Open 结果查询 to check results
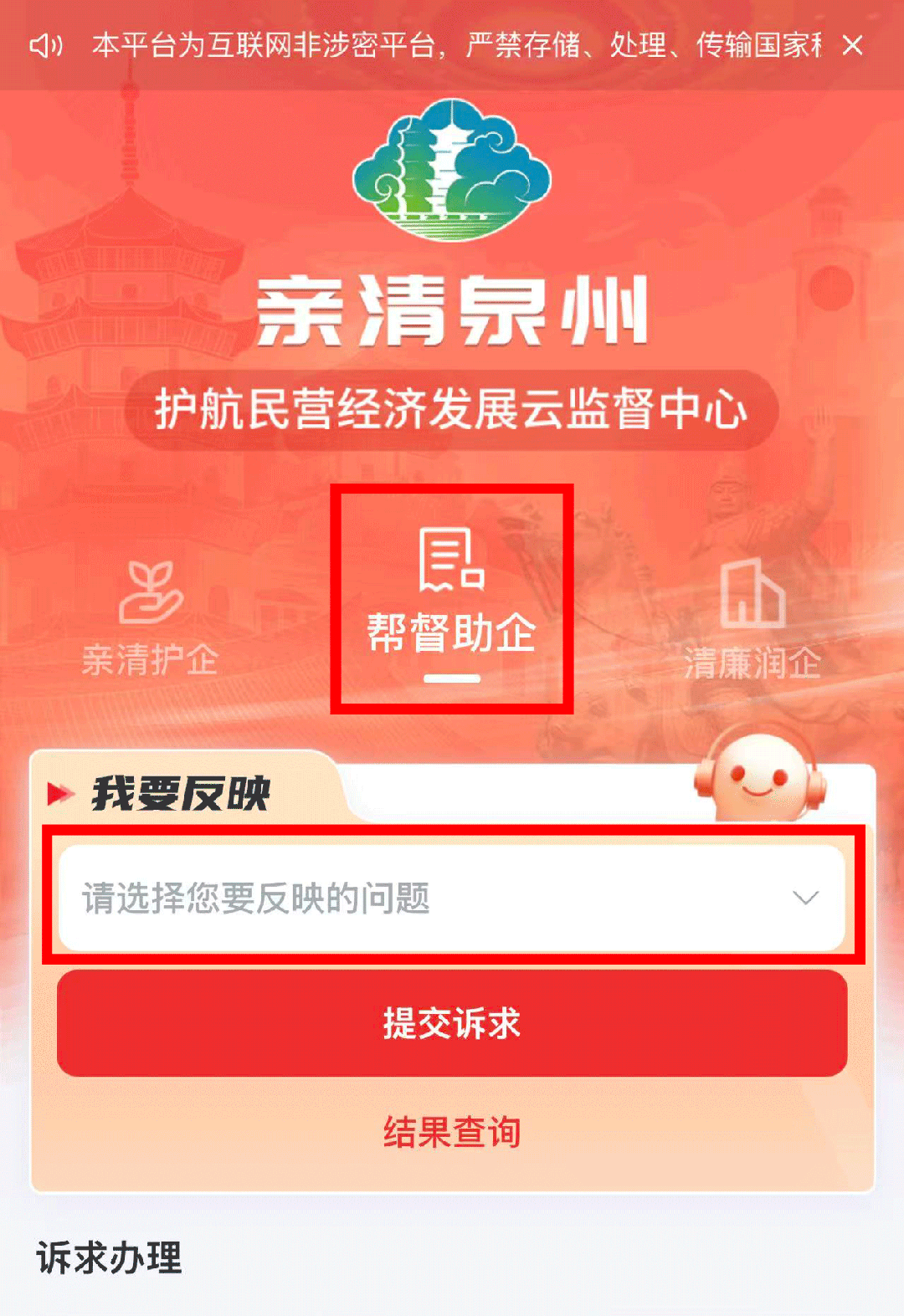Image resolution: width=904 pixels, height=1316 pixels. [x=452, y=1132]
